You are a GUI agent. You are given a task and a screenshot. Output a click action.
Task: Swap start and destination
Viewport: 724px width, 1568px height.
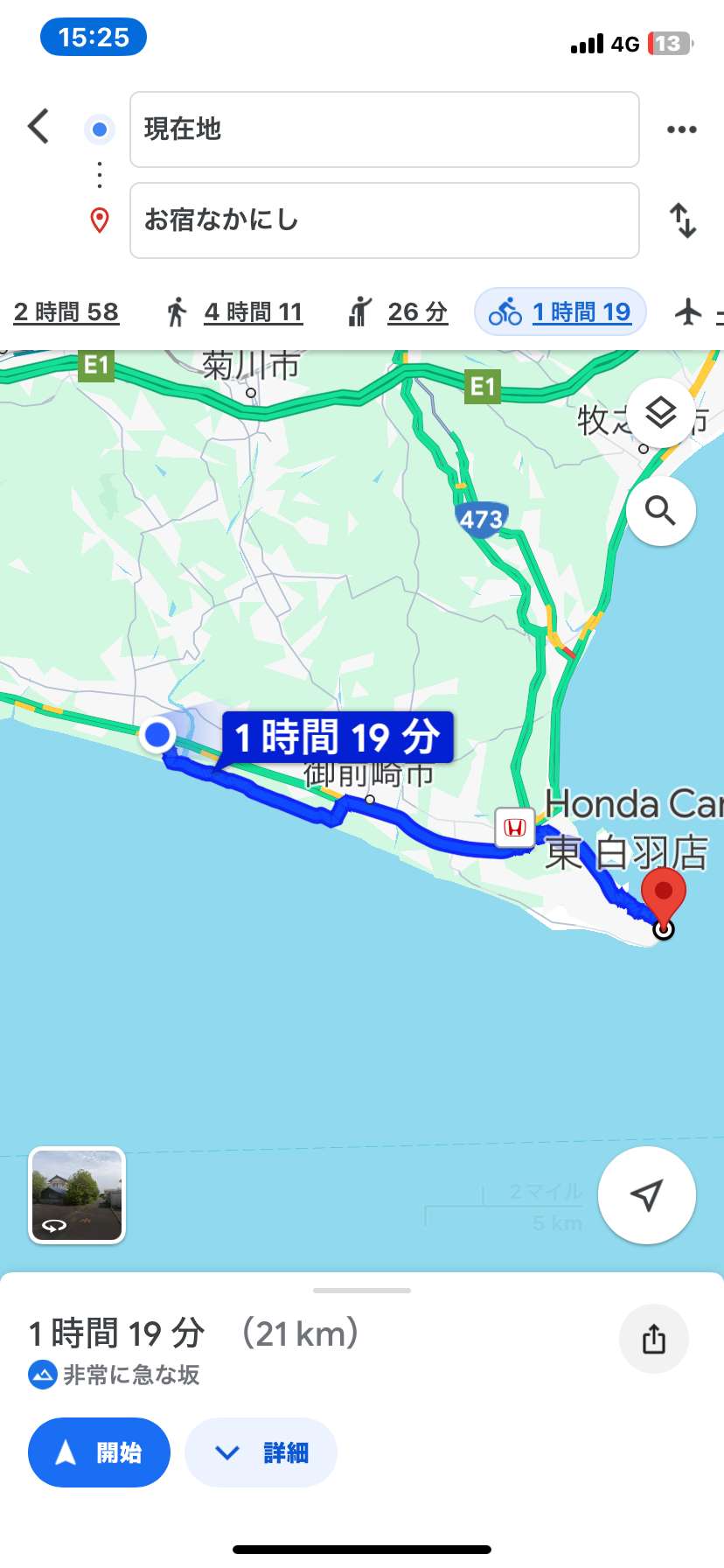tap(683, 220)
